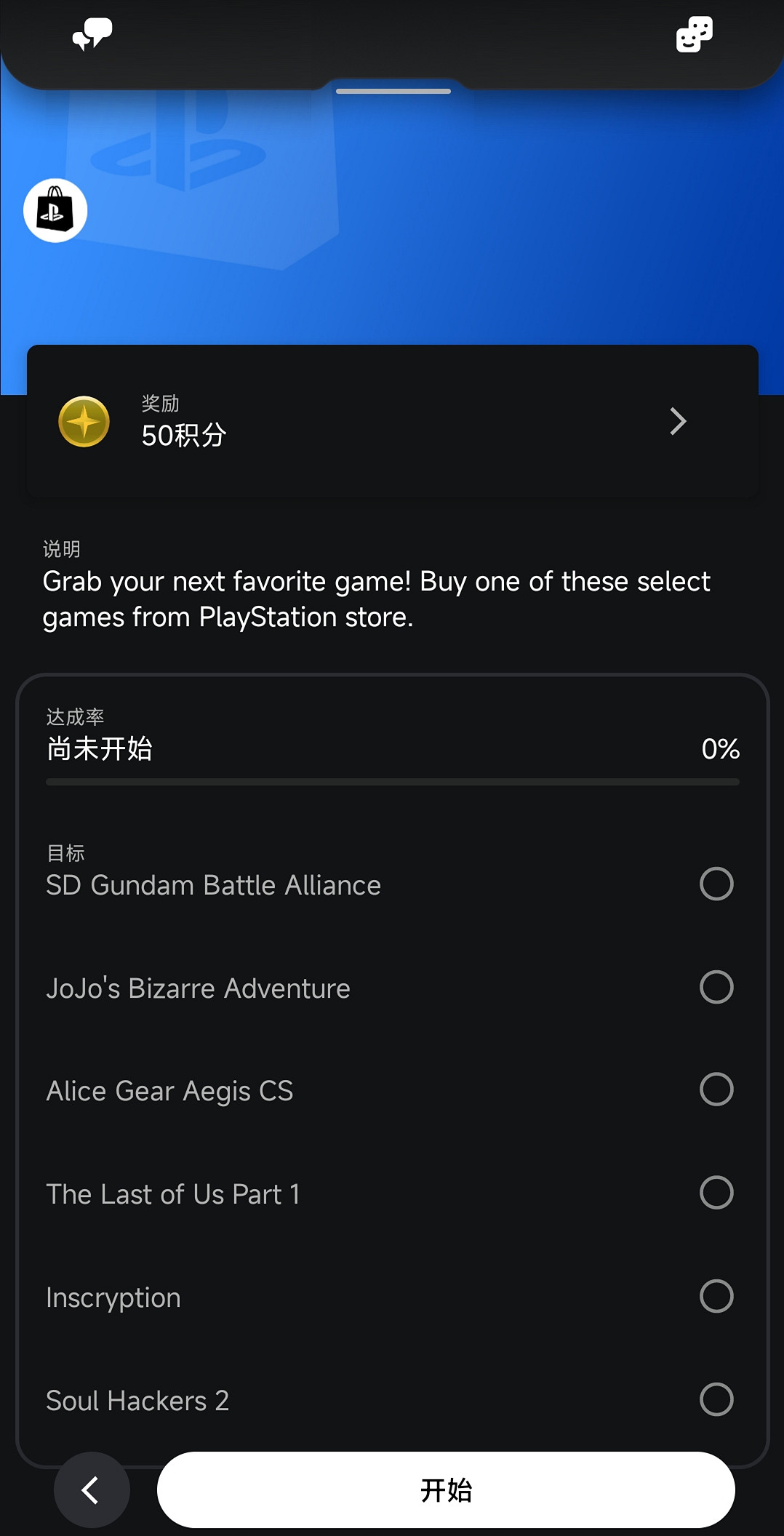Open the chat bubbles icon
The width and height of the screenshot is (784, 1536).
pyautogui.click(x=92, y=34)
